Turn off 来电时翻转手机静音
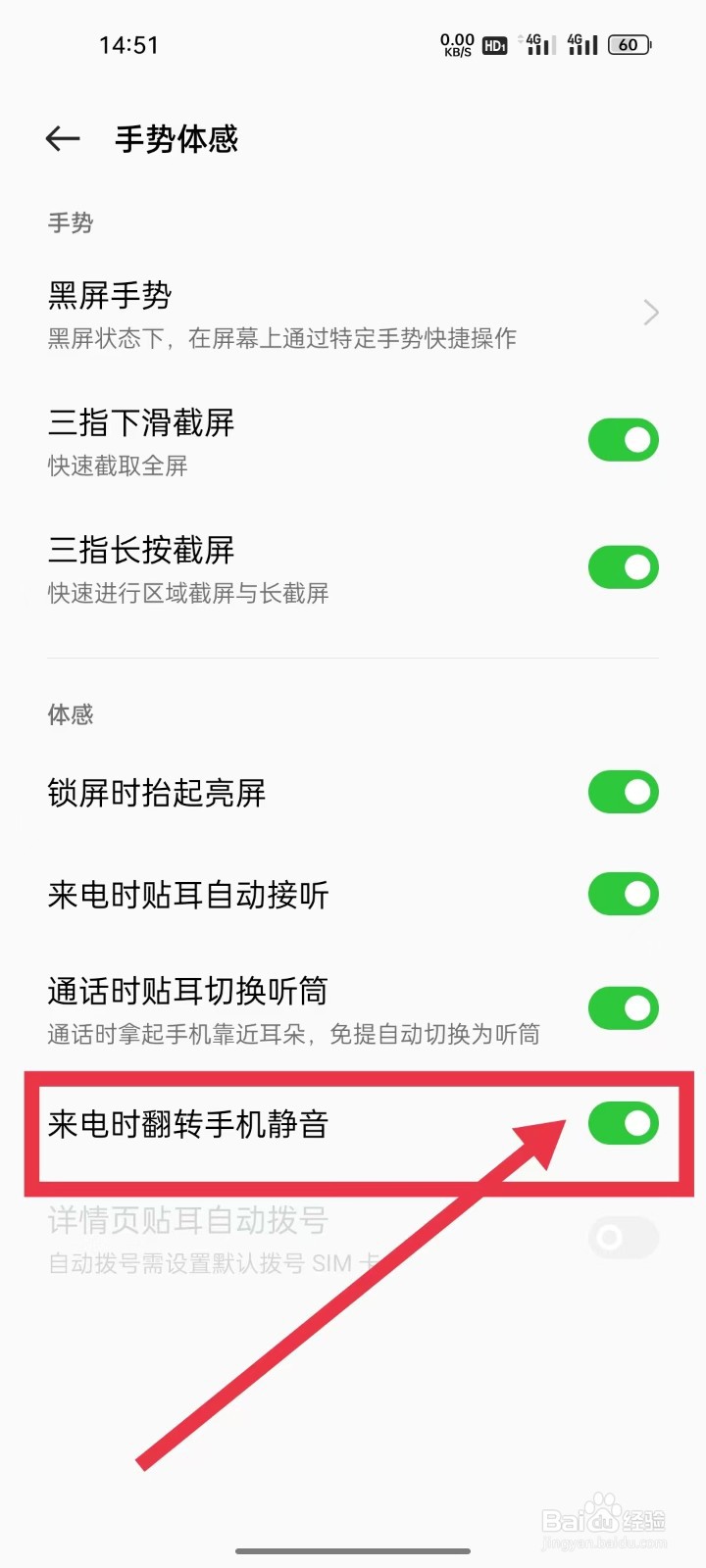The width and height of the screenshot is (706, 1568). point(623,1123)
